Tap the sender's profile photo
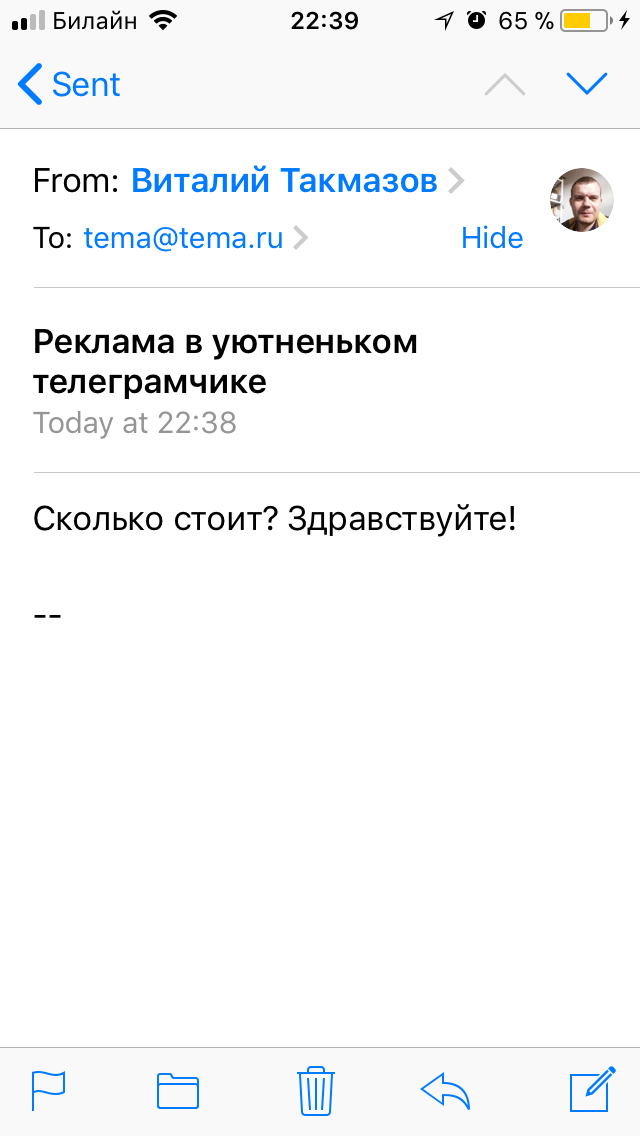This screenshot has height=1136, width=640. tap(581, 200)
